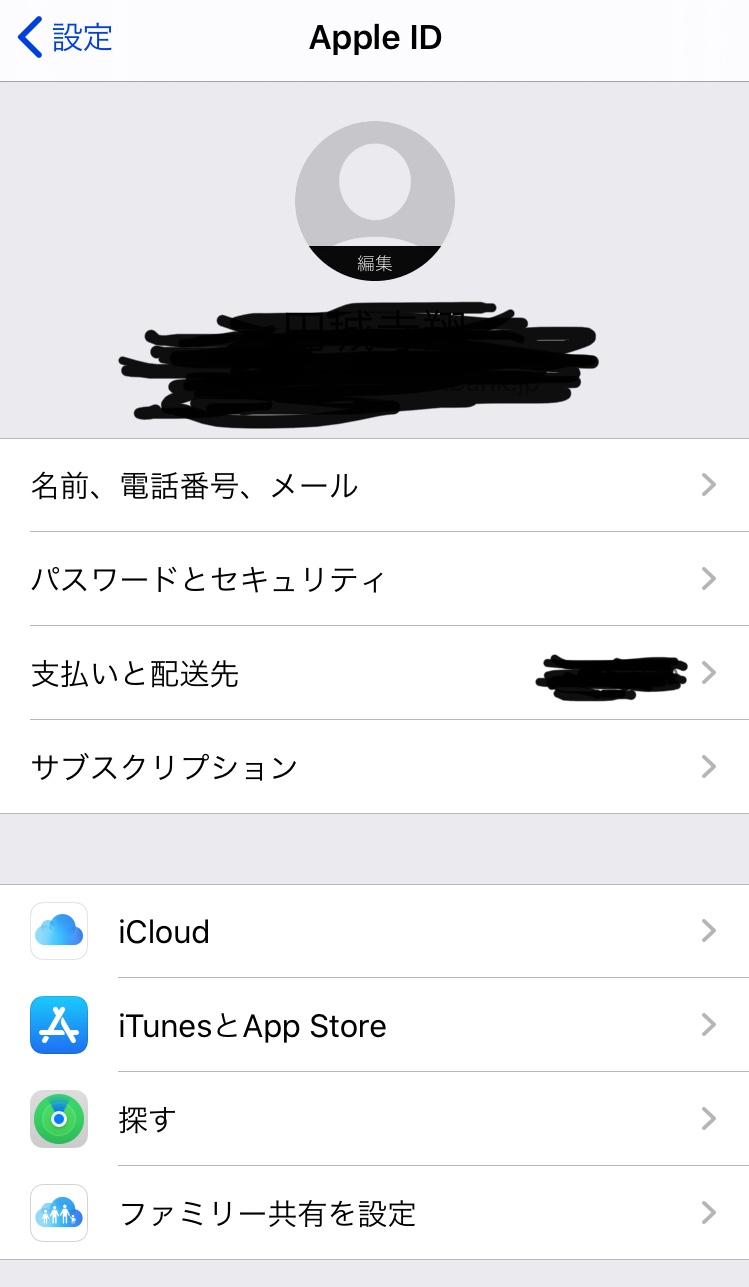Image resolution: width=749 pixels, height=1287 pixels.
Task: Select ファミリー共有を設定
Action: tap(374, 1213)
